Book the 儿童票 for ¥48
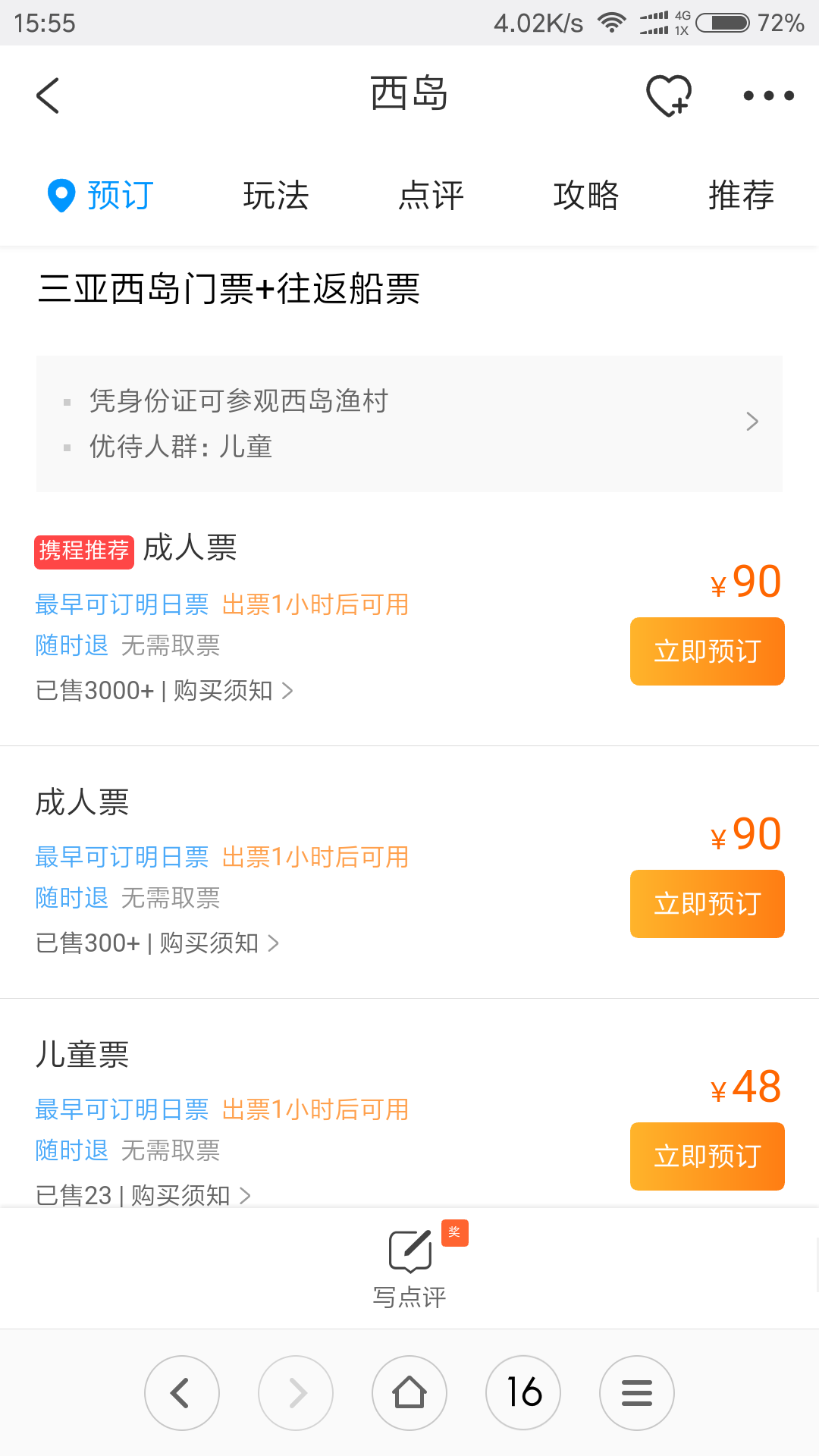The height and width of the screenshot is (1456, 819). pos(707,1156)
